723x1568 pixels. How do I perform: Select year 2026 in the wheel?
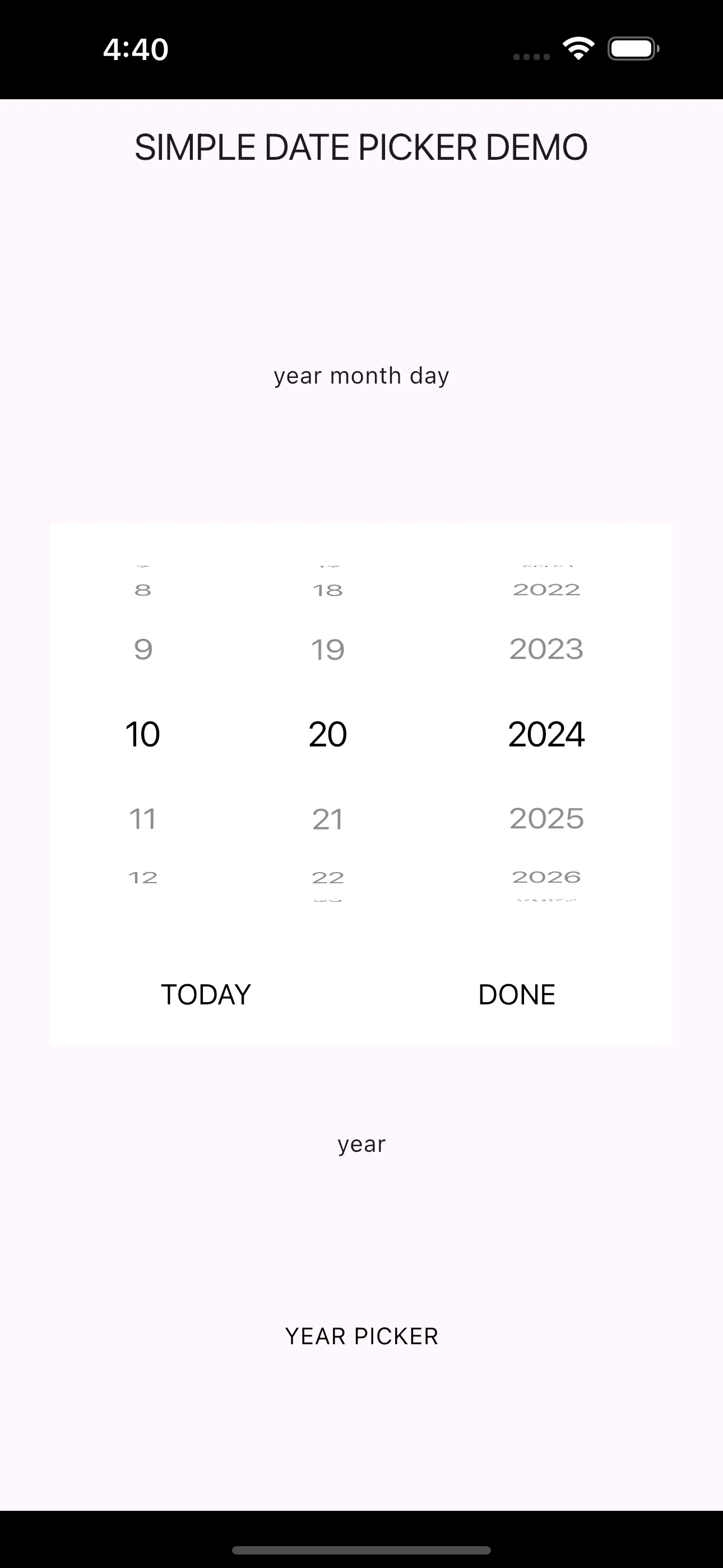[546, 877]
